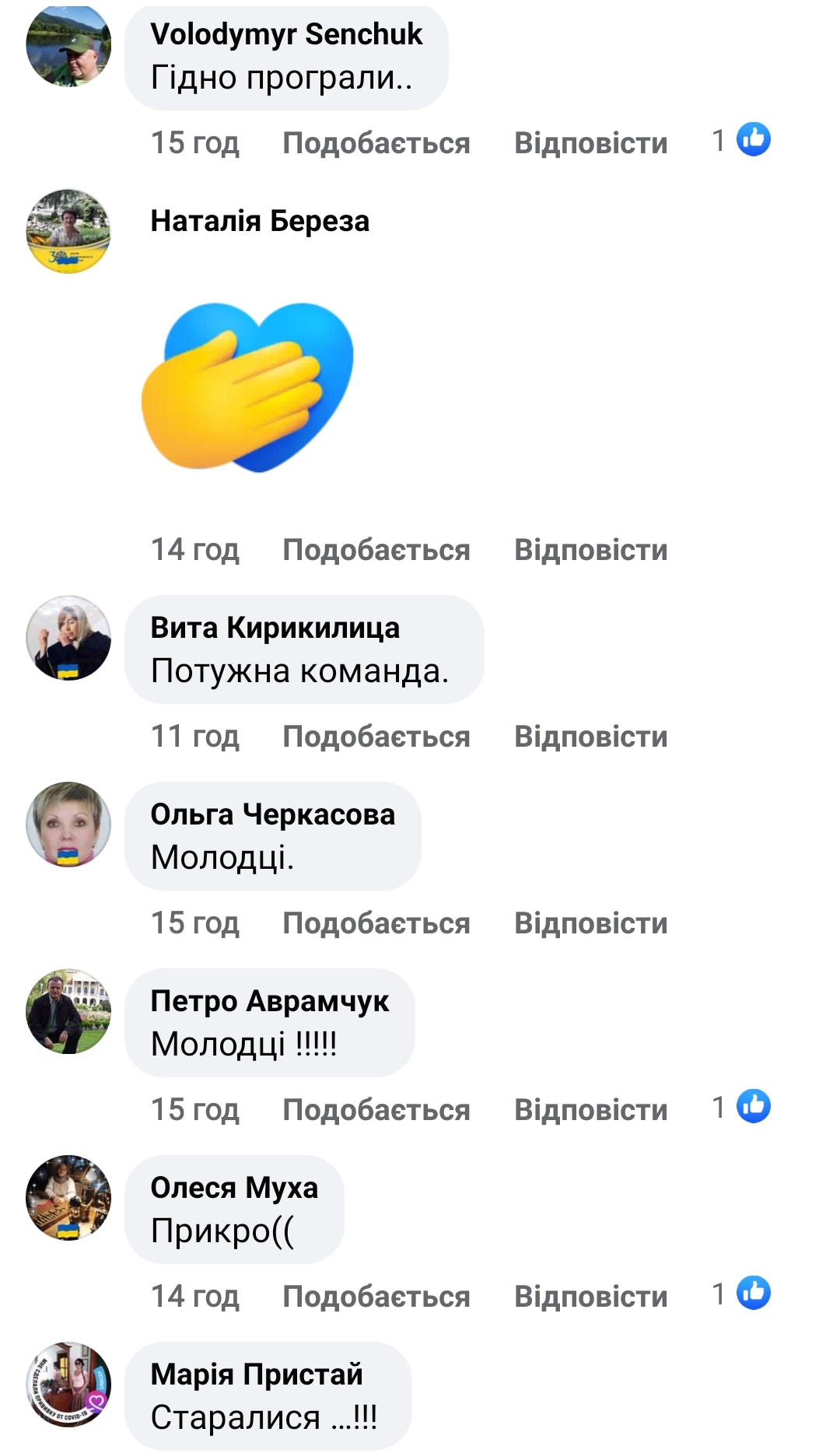Open Volodymyr Senchuk's profile by name
840x1453 pixels.
286,34
